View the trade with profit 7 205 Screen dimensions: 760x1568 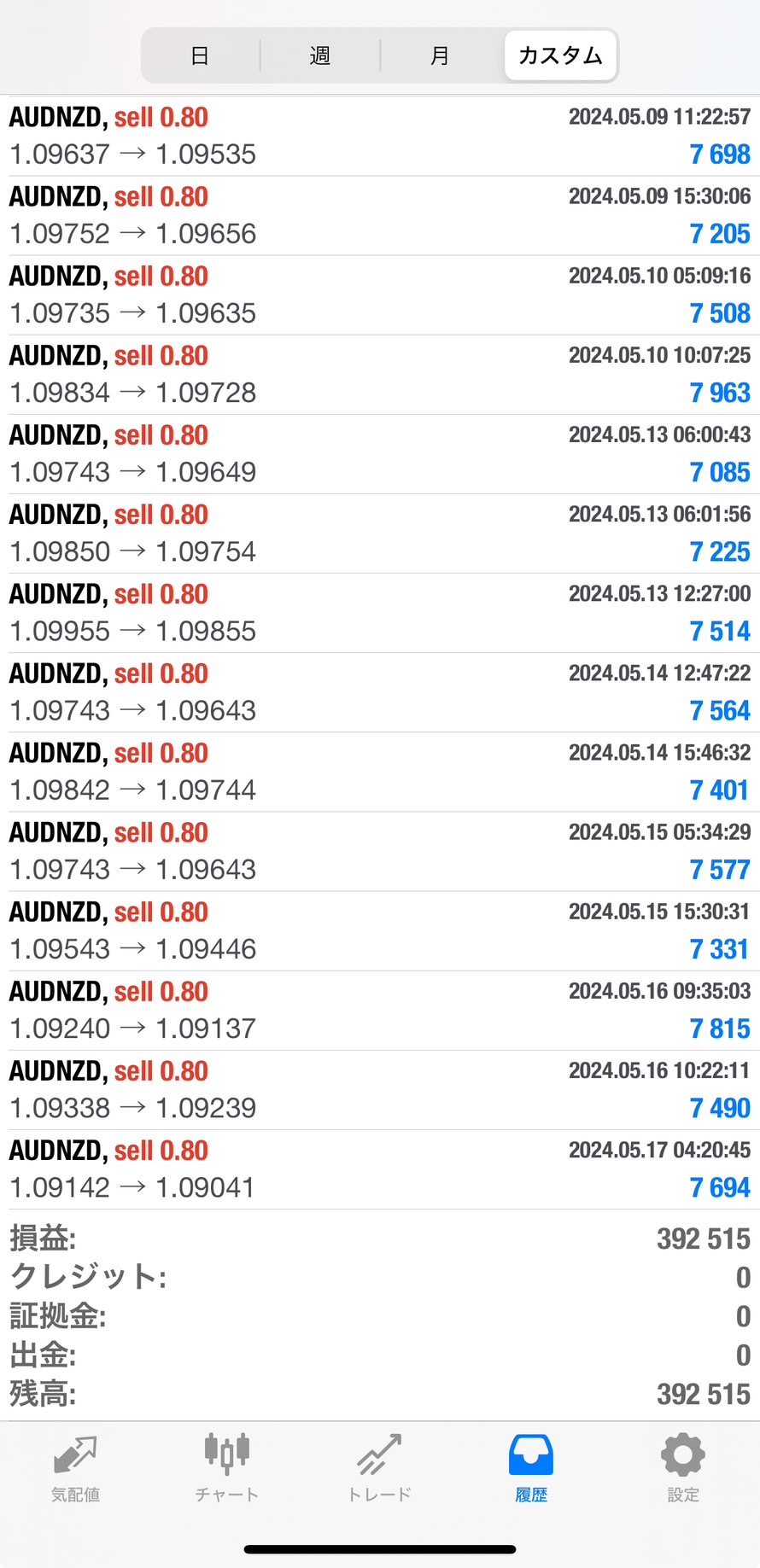coord(379,215)
